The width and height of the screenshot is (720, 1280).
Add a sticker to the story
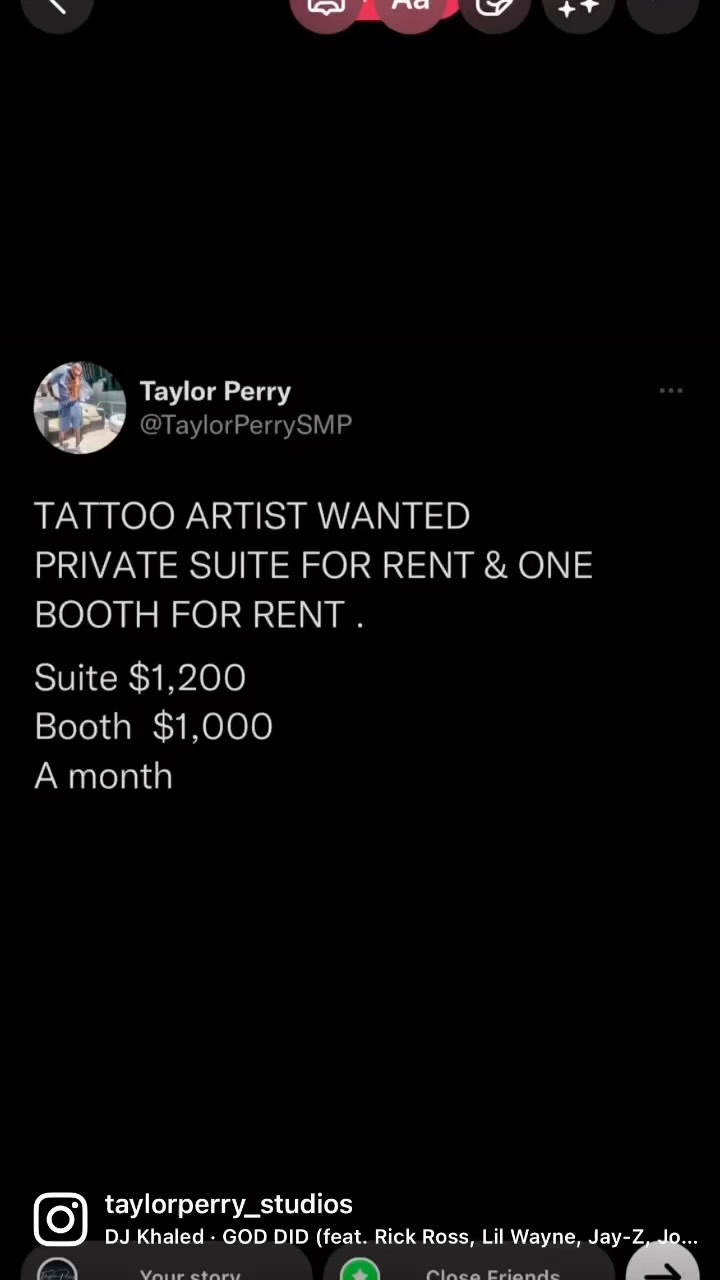pos(496,8)
